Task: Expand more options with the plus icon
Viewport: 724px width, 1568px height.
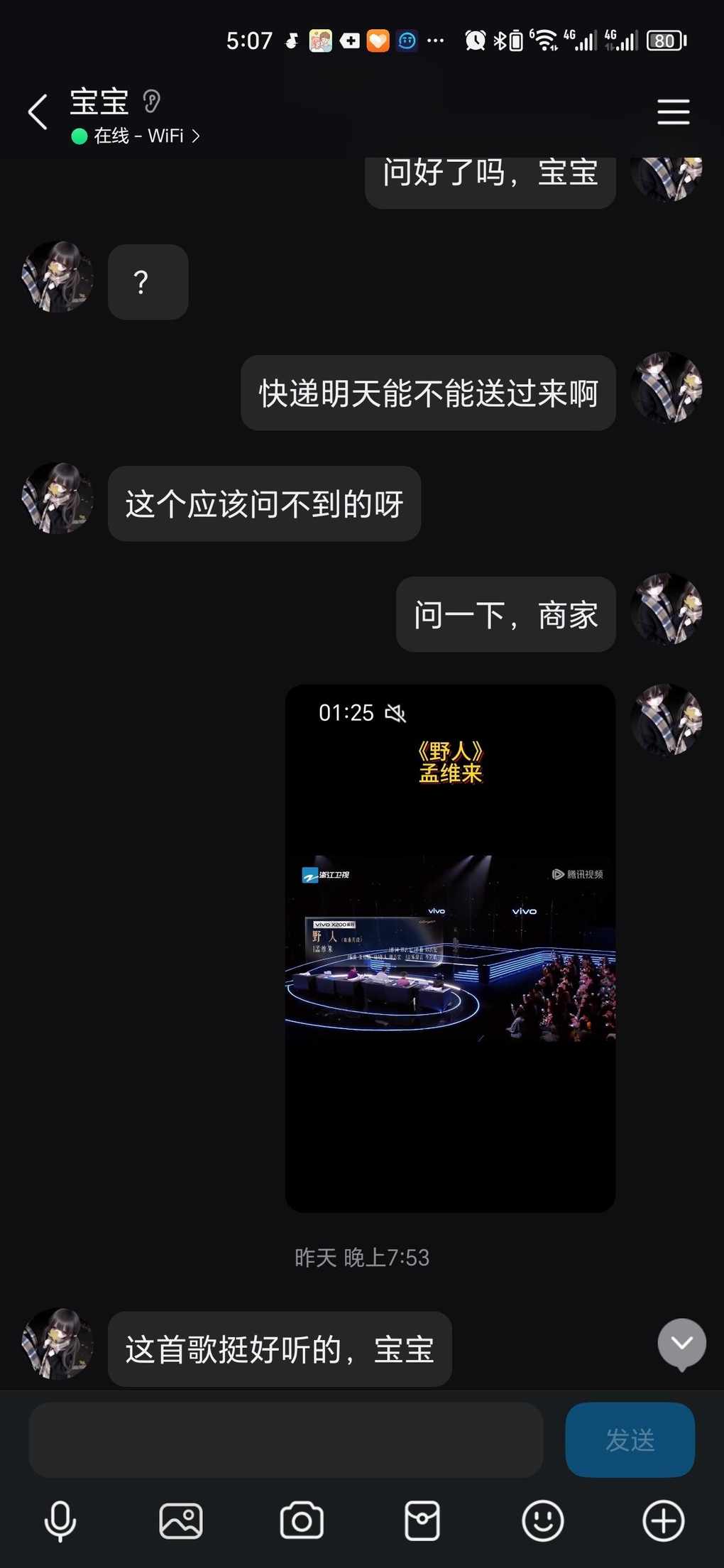Action: coord(664,1521)
